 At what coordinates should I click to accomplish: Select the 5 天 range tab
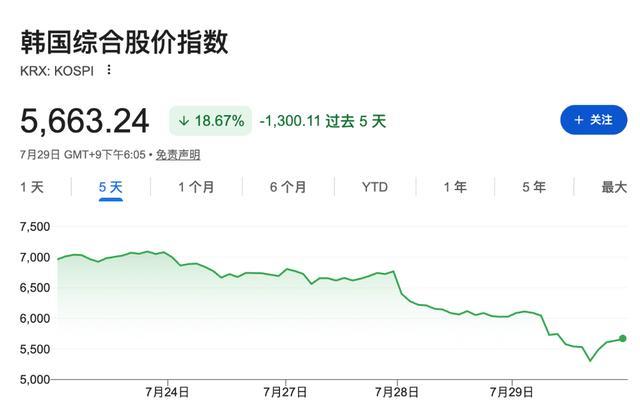coord(111,188)
